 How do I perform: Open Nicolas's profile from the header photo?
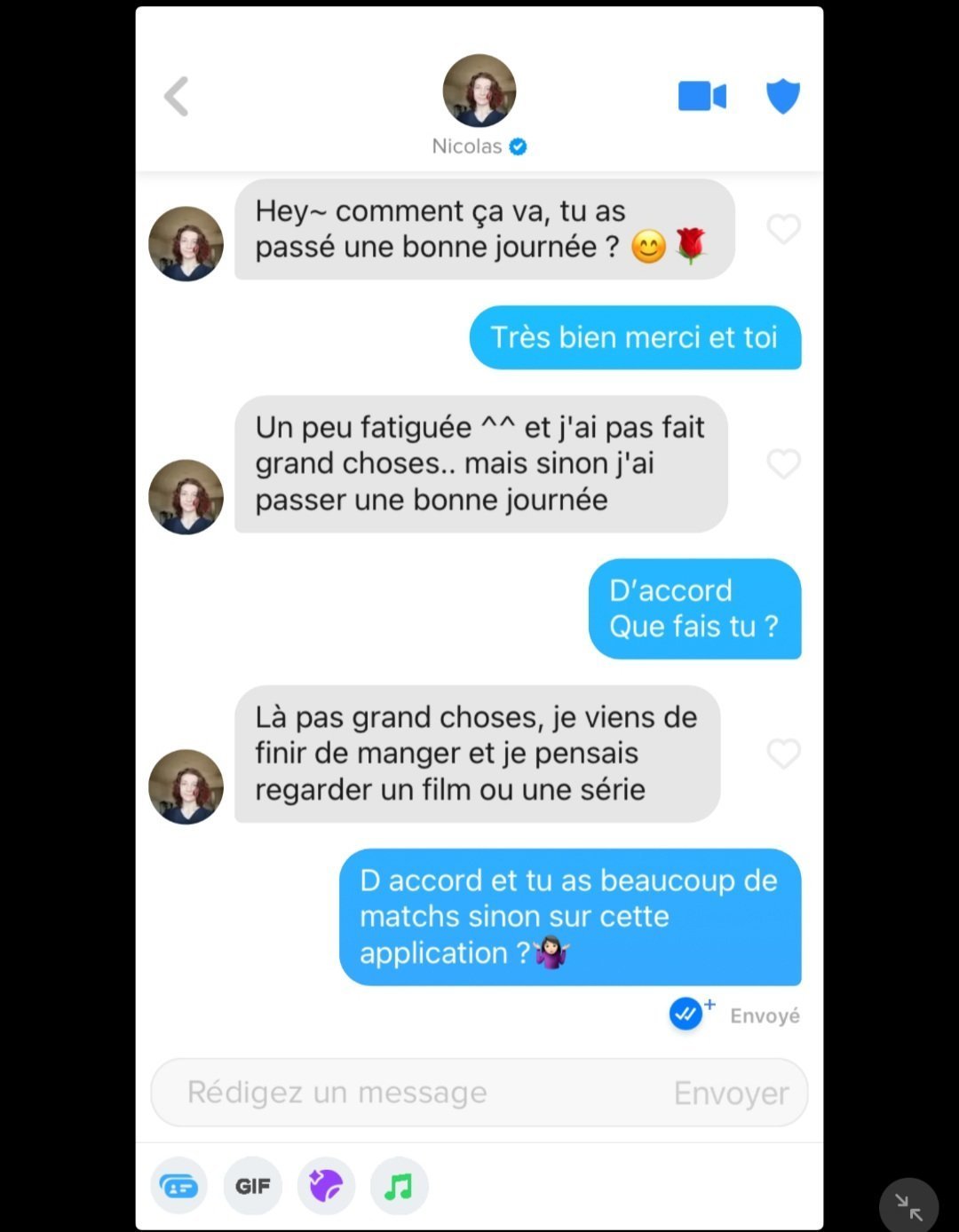coord(479,91)
